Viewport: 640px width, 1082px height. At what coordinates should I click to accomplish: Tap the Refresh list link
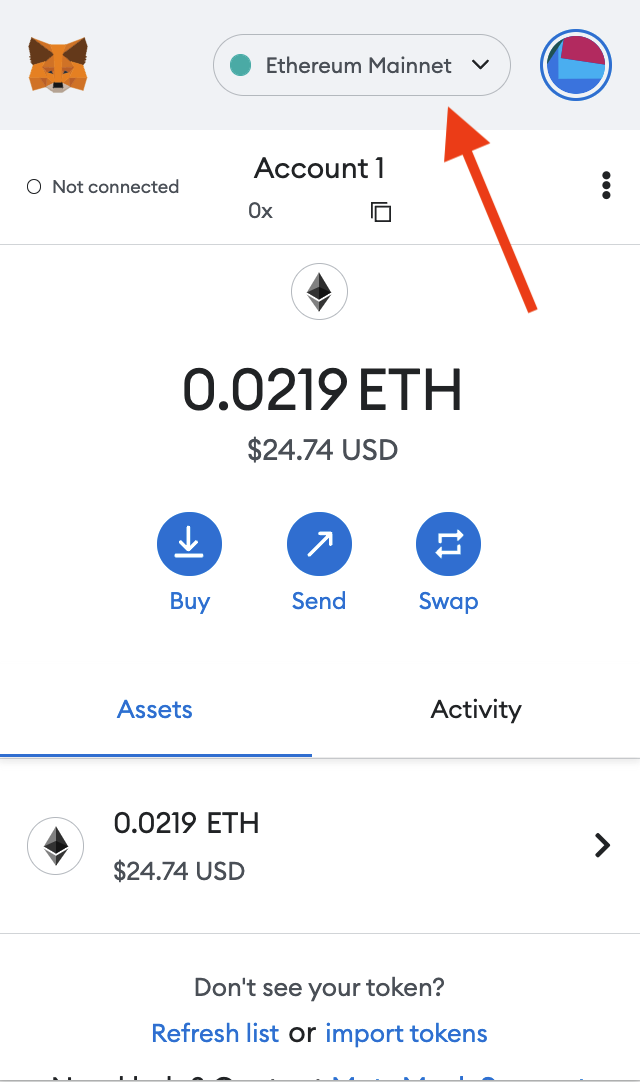(215, 1033)
